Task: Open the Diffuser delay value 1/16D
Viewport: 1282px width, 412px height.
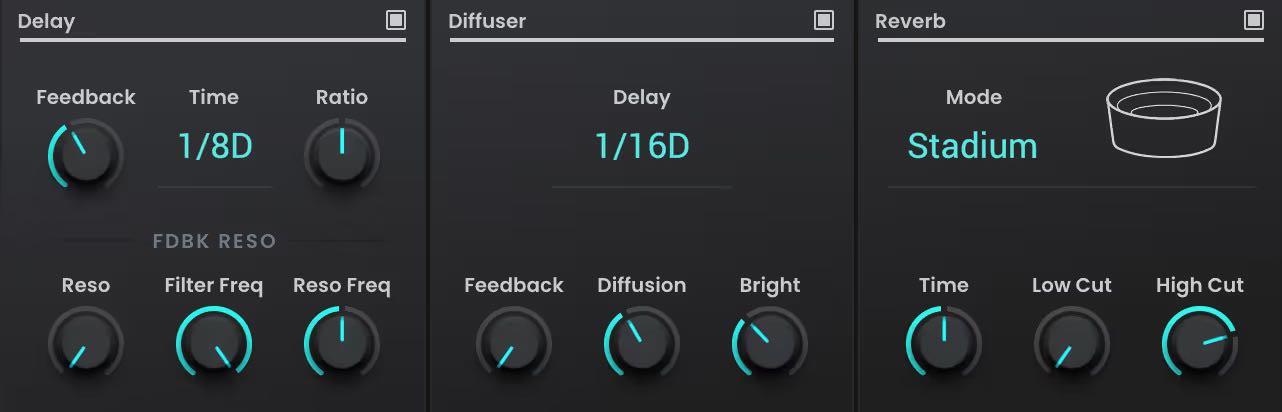Action: coord(642,147)
